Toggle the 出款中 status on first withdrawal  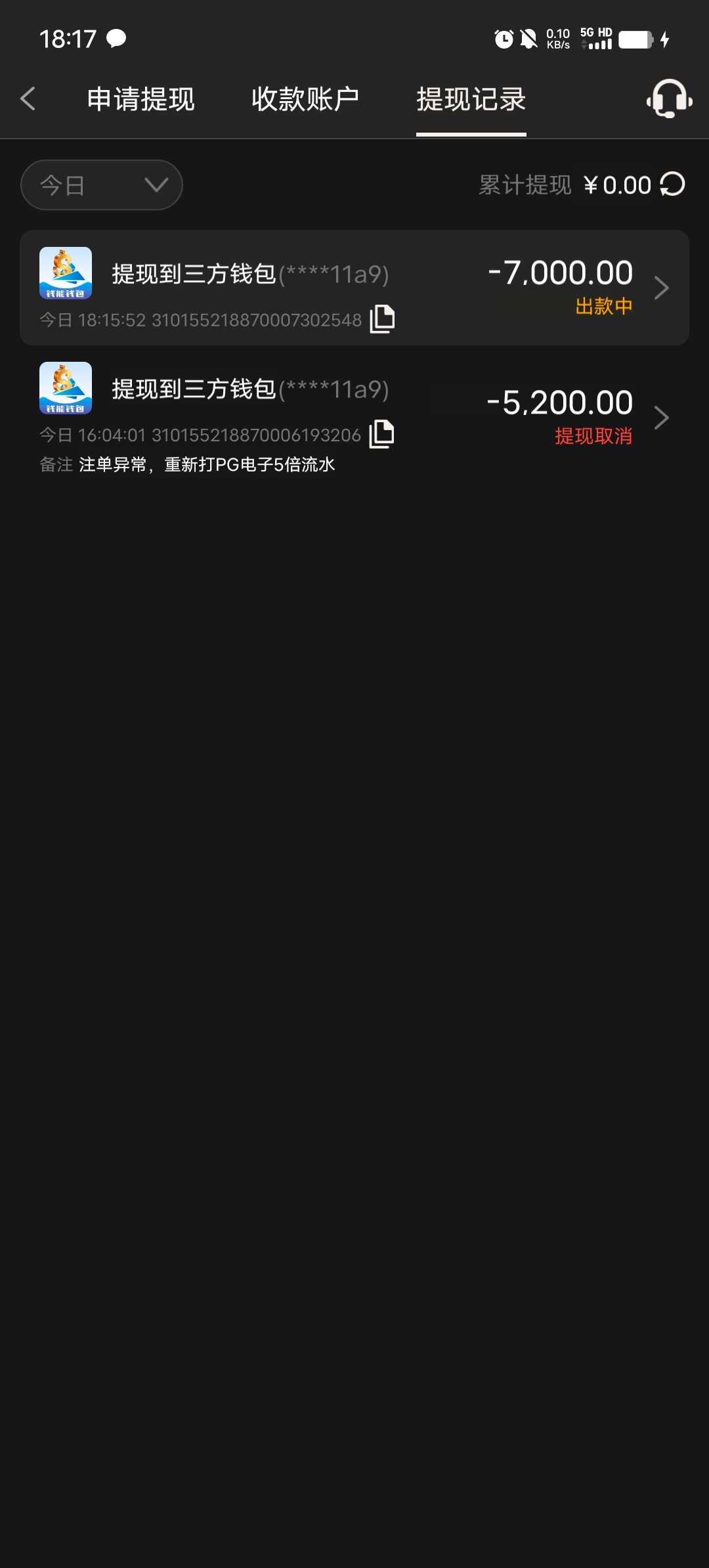tap(603, 305)
